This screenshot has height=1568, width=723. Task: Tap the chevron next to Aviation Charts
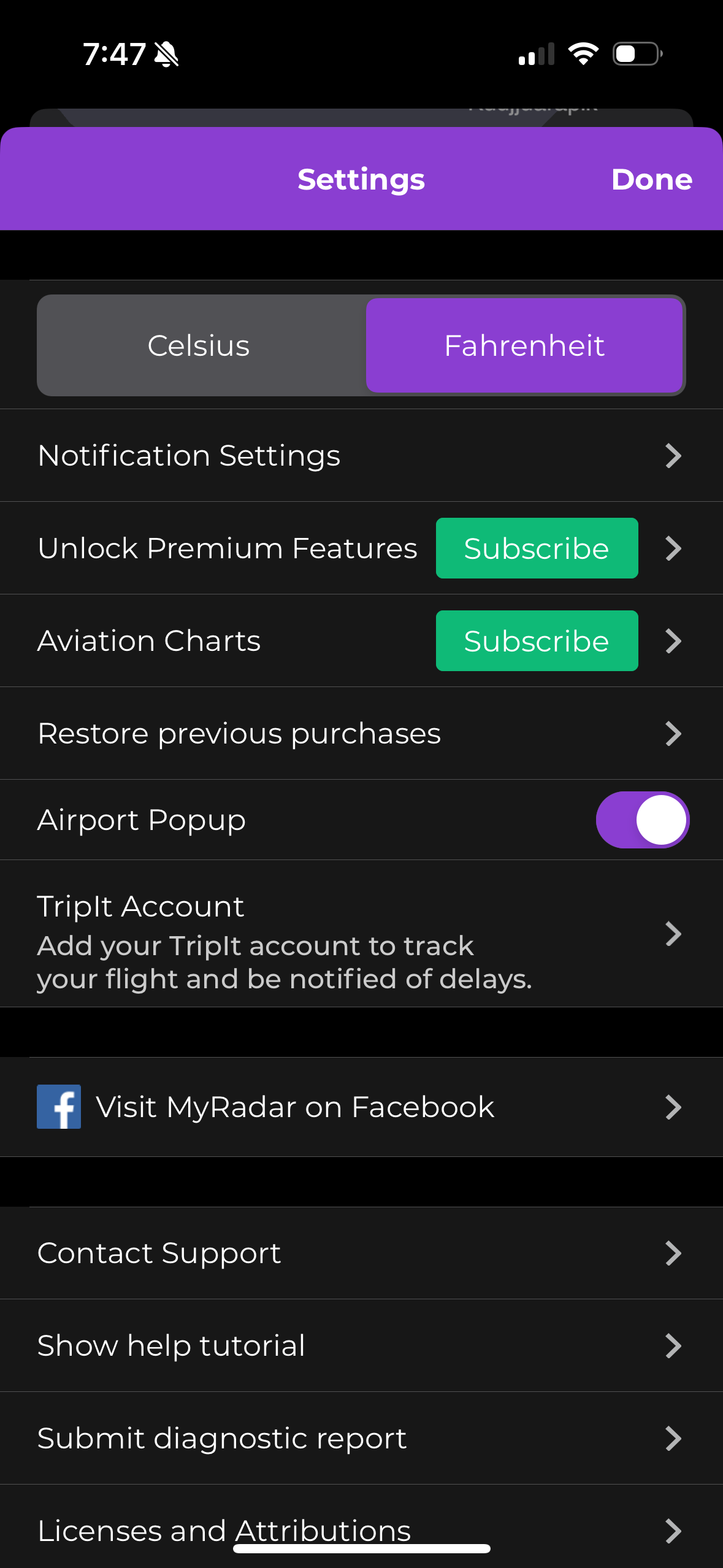click(673, 640)
